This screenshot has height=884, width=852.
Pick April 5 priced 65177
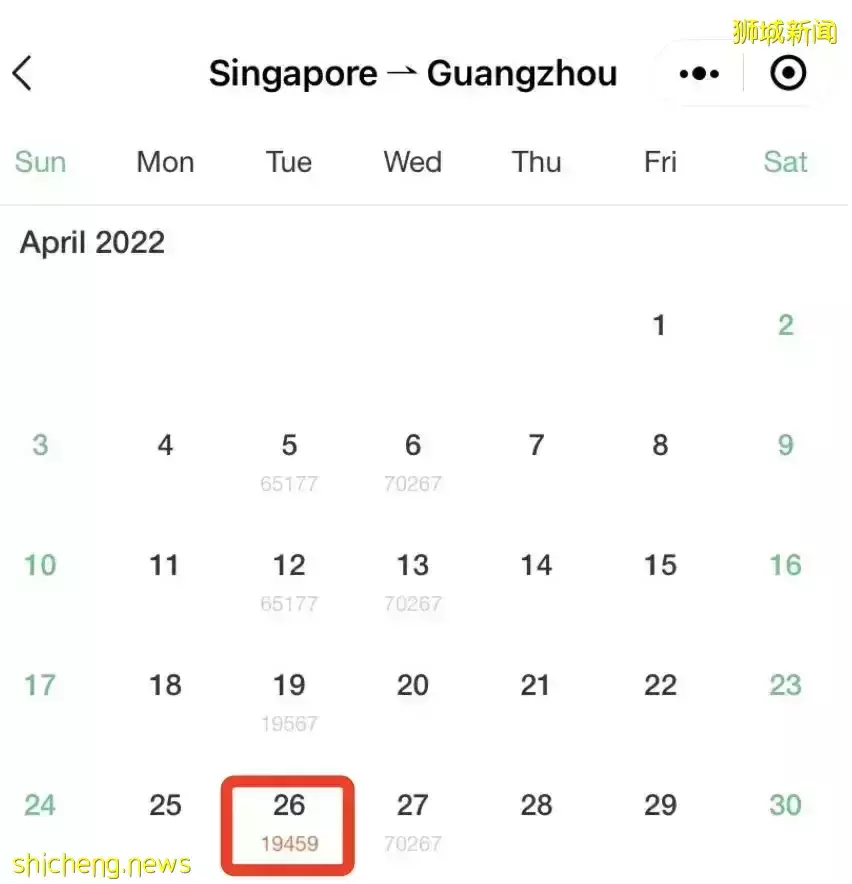[289, 461]
